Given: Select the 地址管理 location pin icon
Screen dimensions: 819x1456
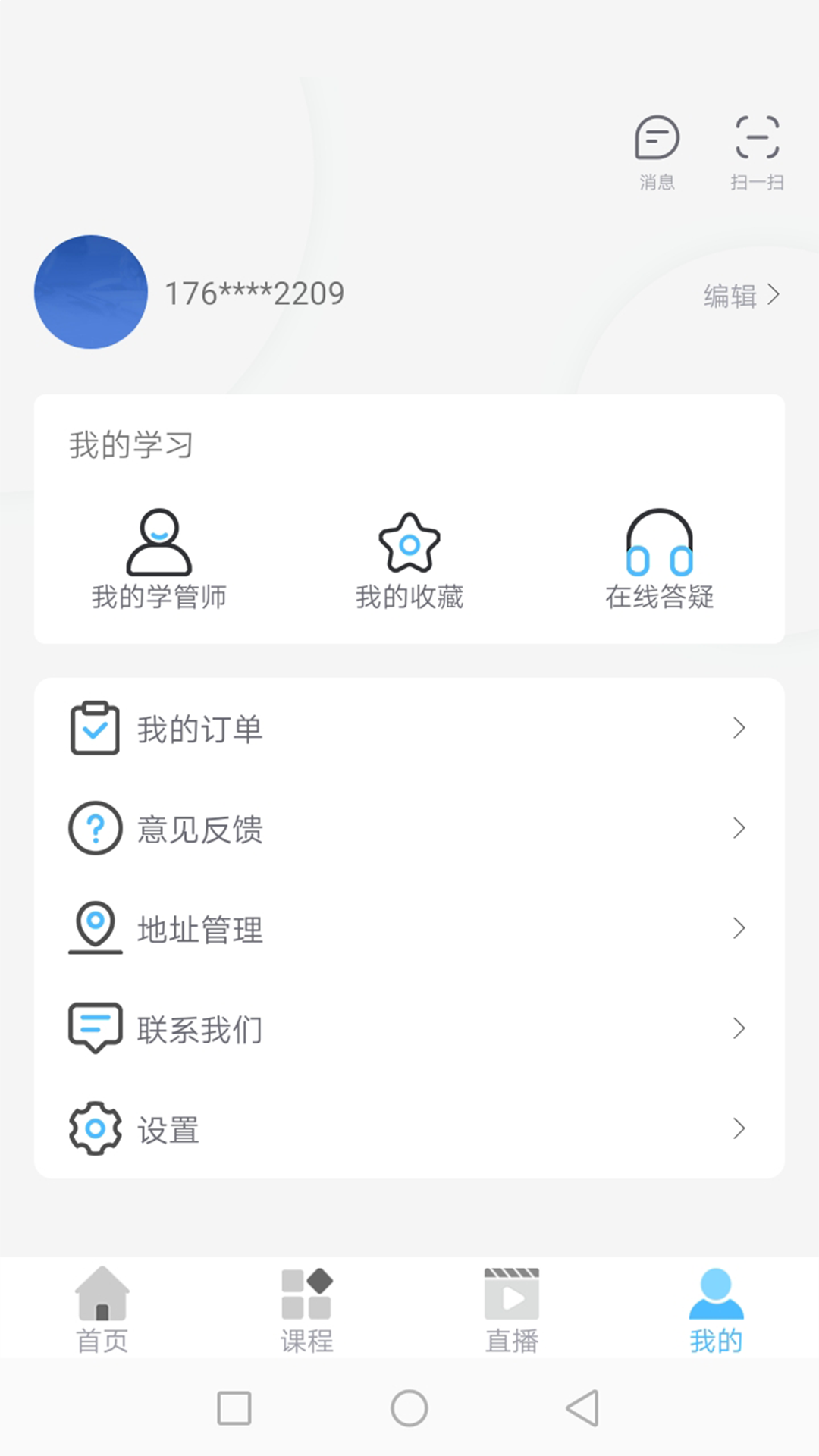Looking at the screenshot, I should tap(94, 927).
